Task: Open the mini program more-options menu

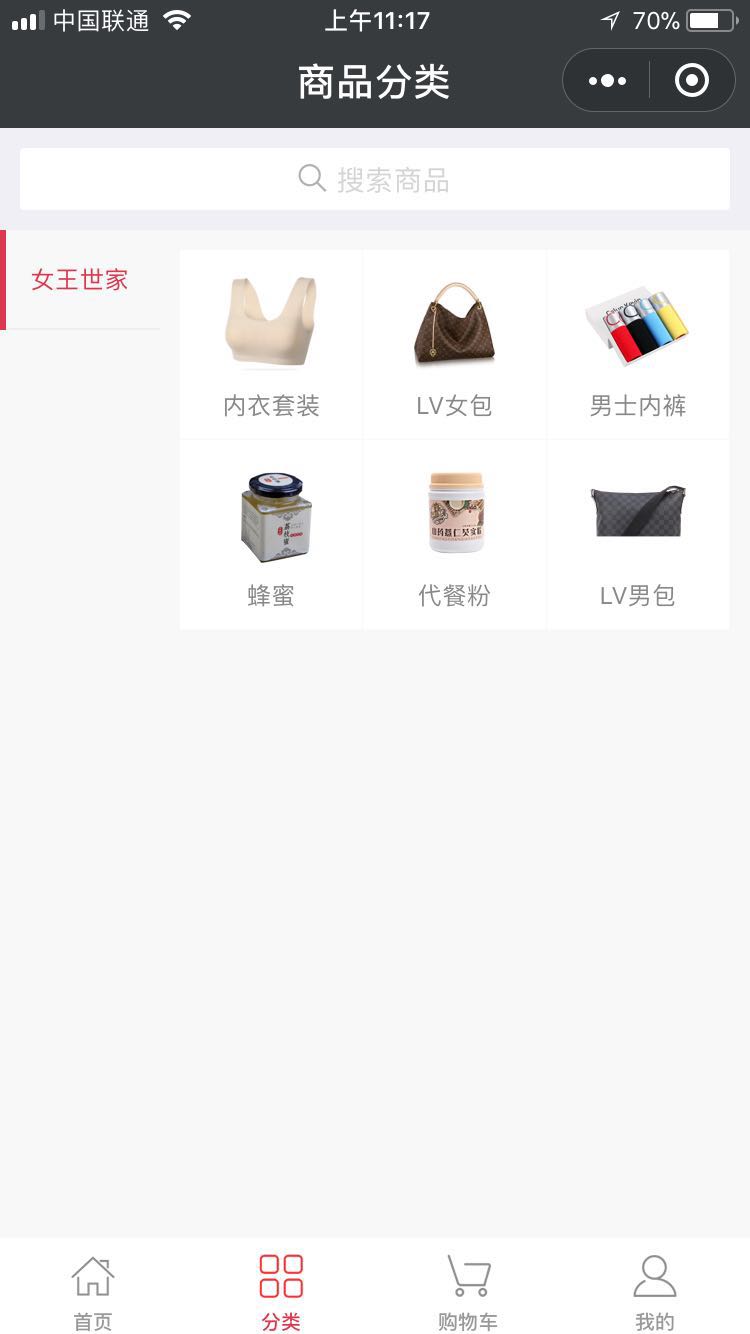Action: [607, 81]
